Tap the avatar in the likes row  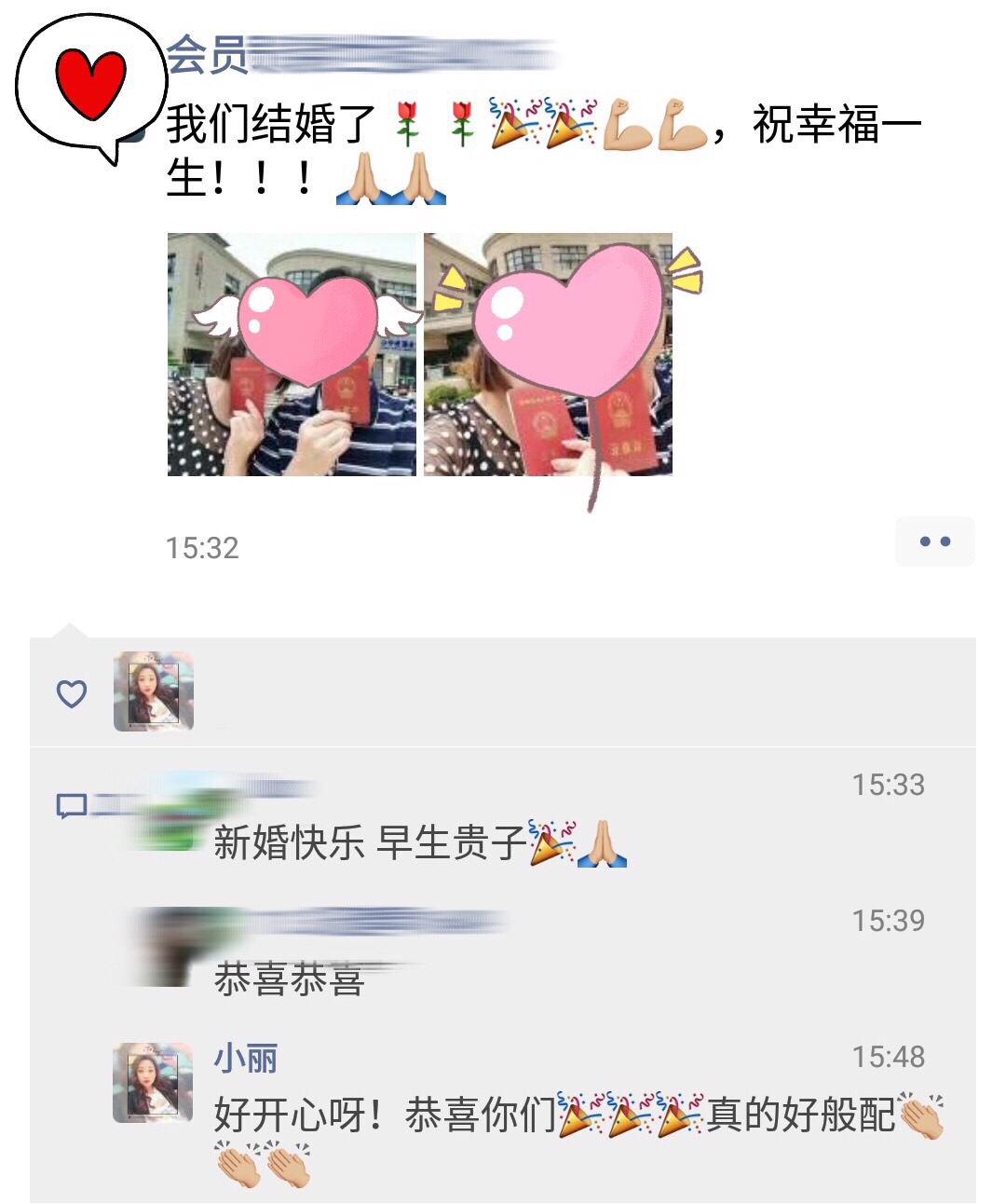(x=154, y=691)
